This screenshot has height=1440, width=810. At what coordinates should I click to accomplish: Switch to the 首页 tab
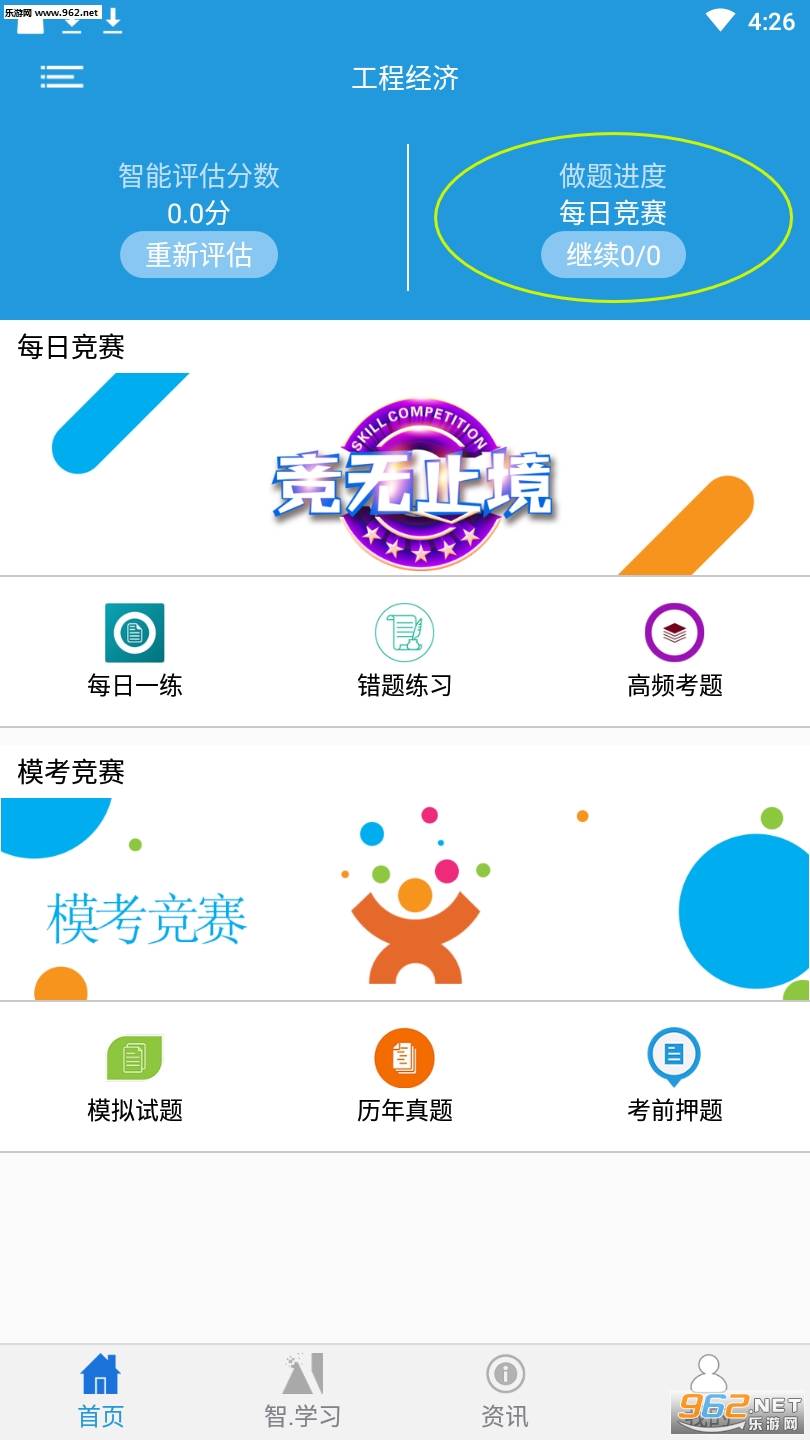click(x=101, y=1391)
